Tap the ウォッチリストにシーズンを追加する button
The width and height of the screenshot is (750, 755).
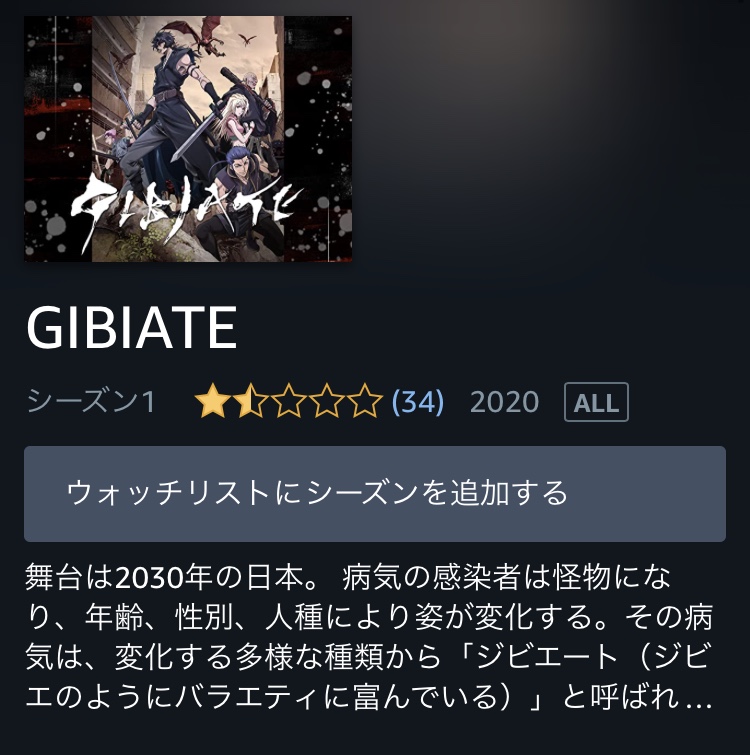tap(374, 493)
